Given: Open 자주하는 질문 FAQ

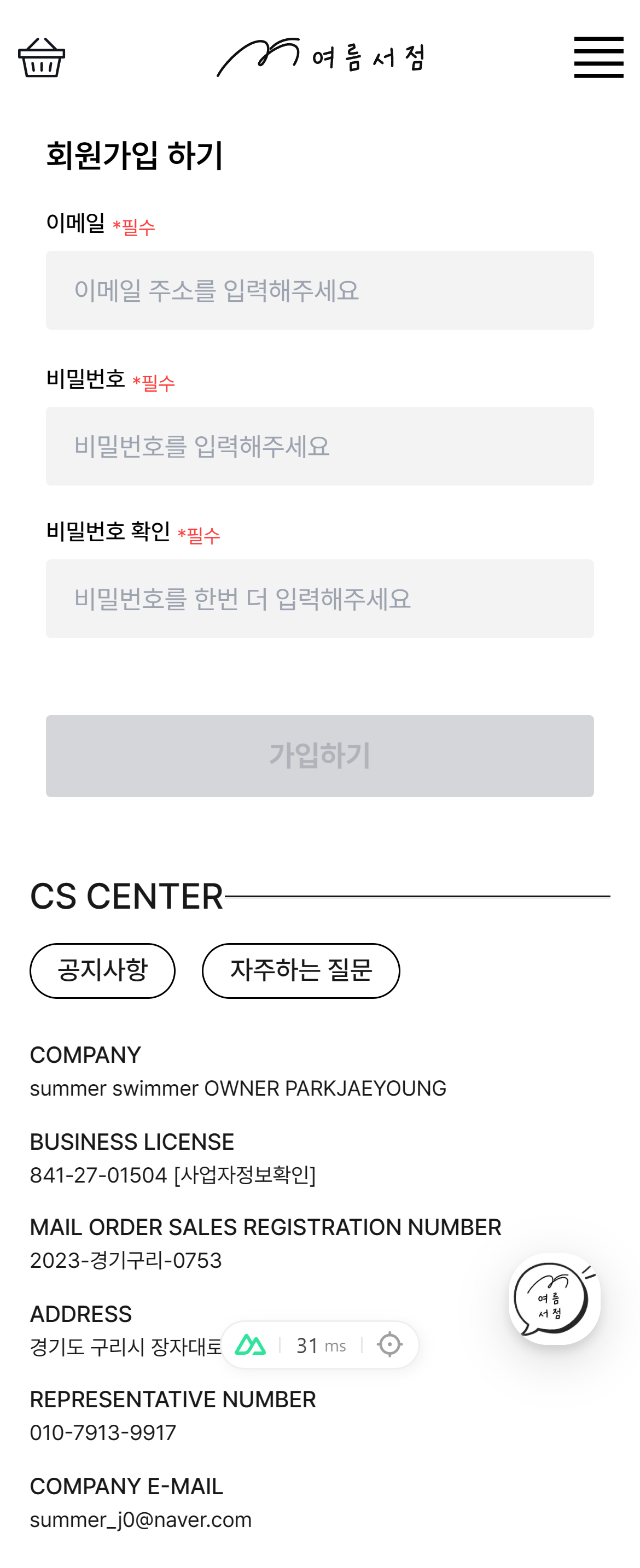Looking at the screenshot, I should (301, 971).
